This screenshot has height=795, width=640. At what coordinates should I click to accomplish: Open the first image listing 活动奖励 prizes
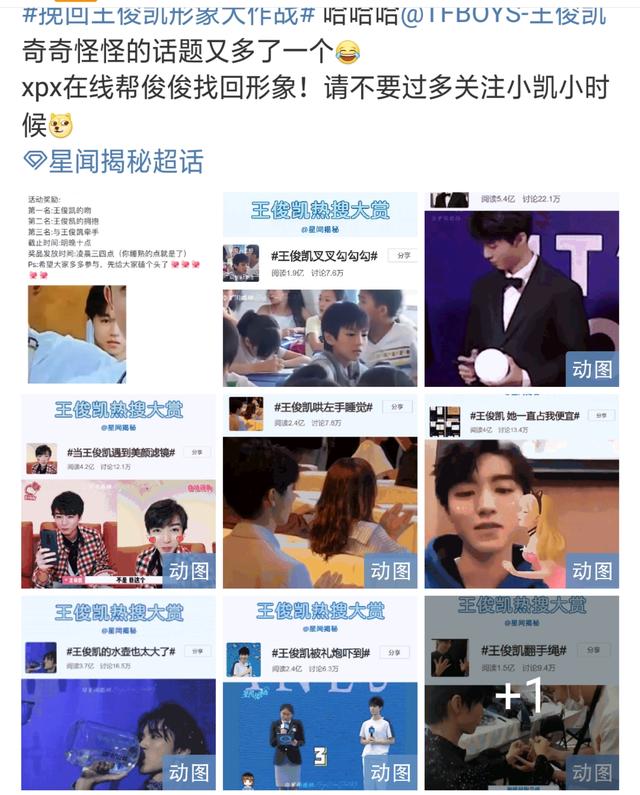[x=120, y=290]
